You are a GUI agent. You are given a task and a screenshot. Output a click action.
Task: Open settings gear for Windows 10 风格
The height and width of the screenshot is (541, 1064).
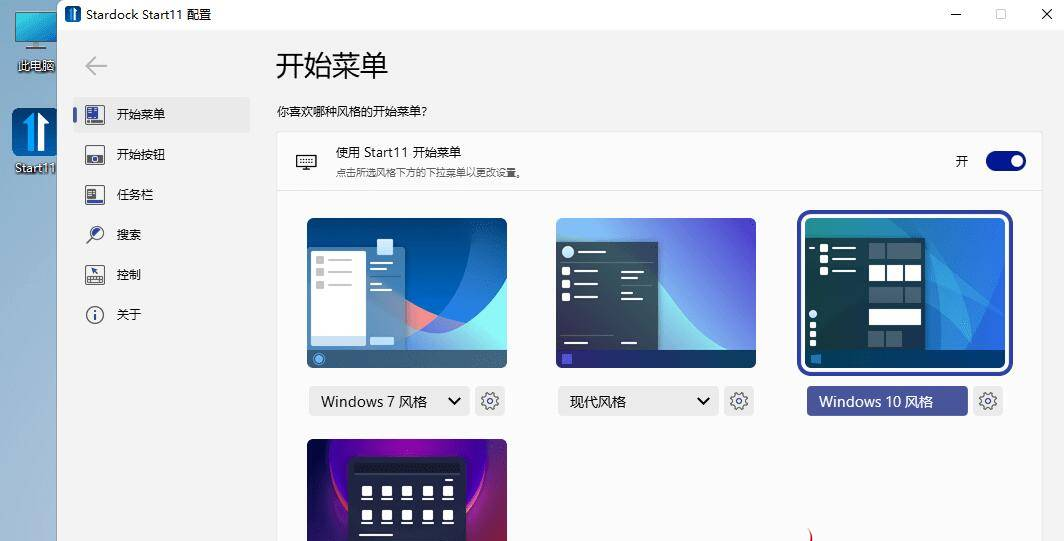coord(987,401)
